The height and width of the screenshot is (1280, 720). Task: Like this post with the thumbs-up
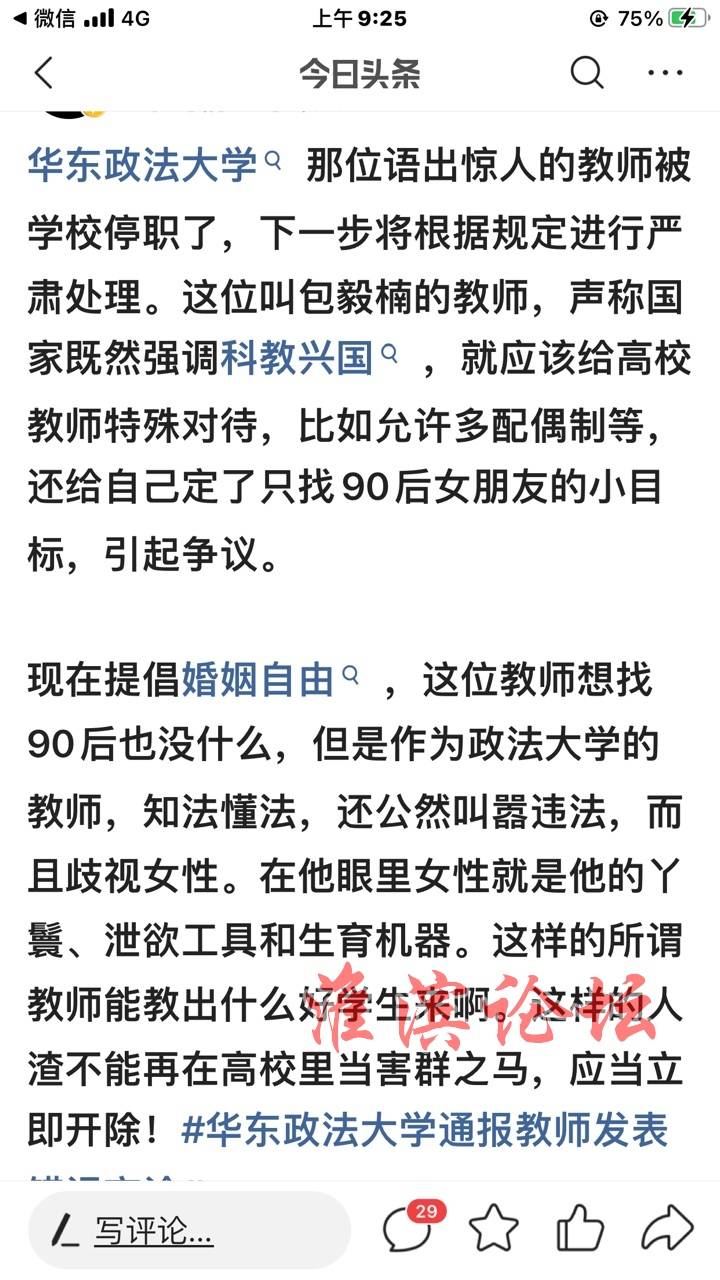tap(580, 1229)
